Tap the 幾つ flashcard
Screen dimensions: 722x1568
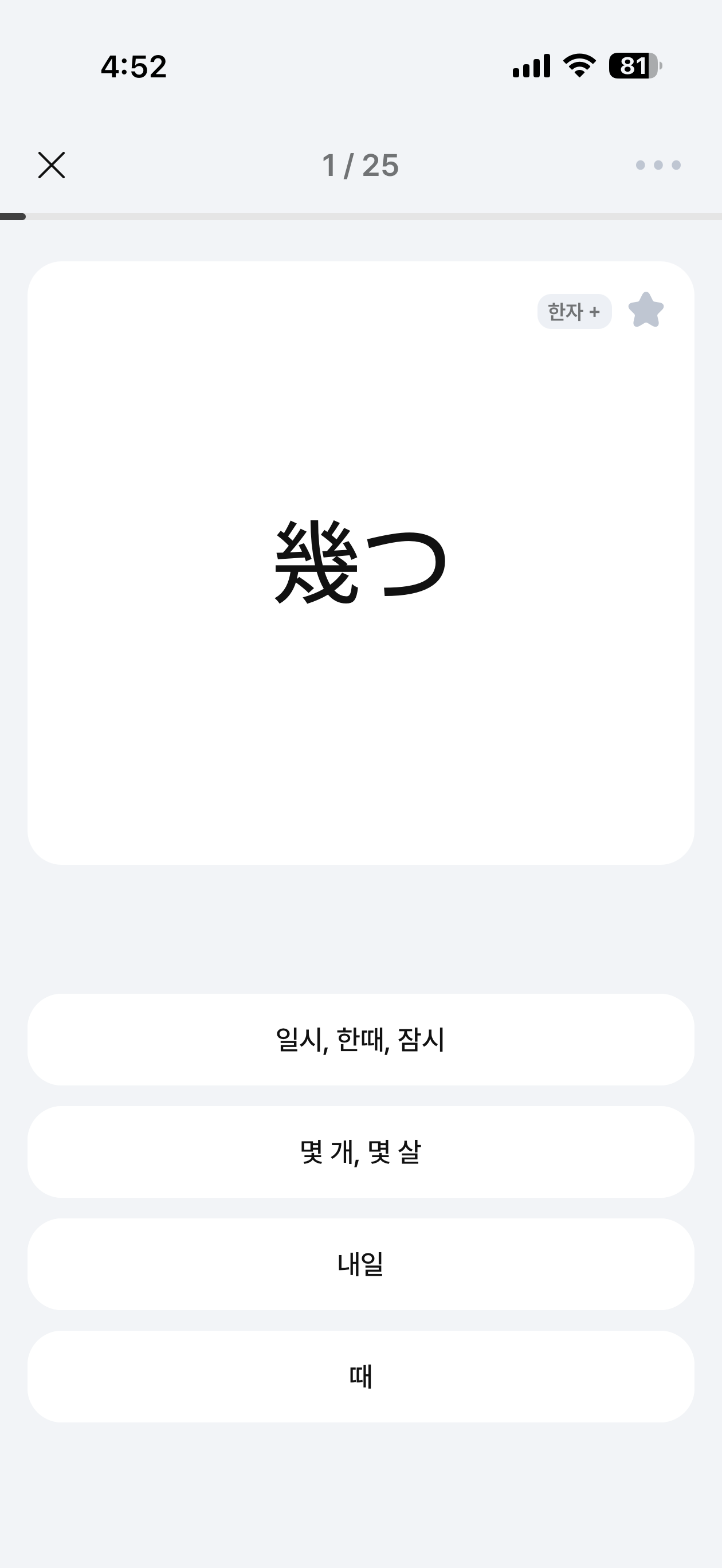360,562
